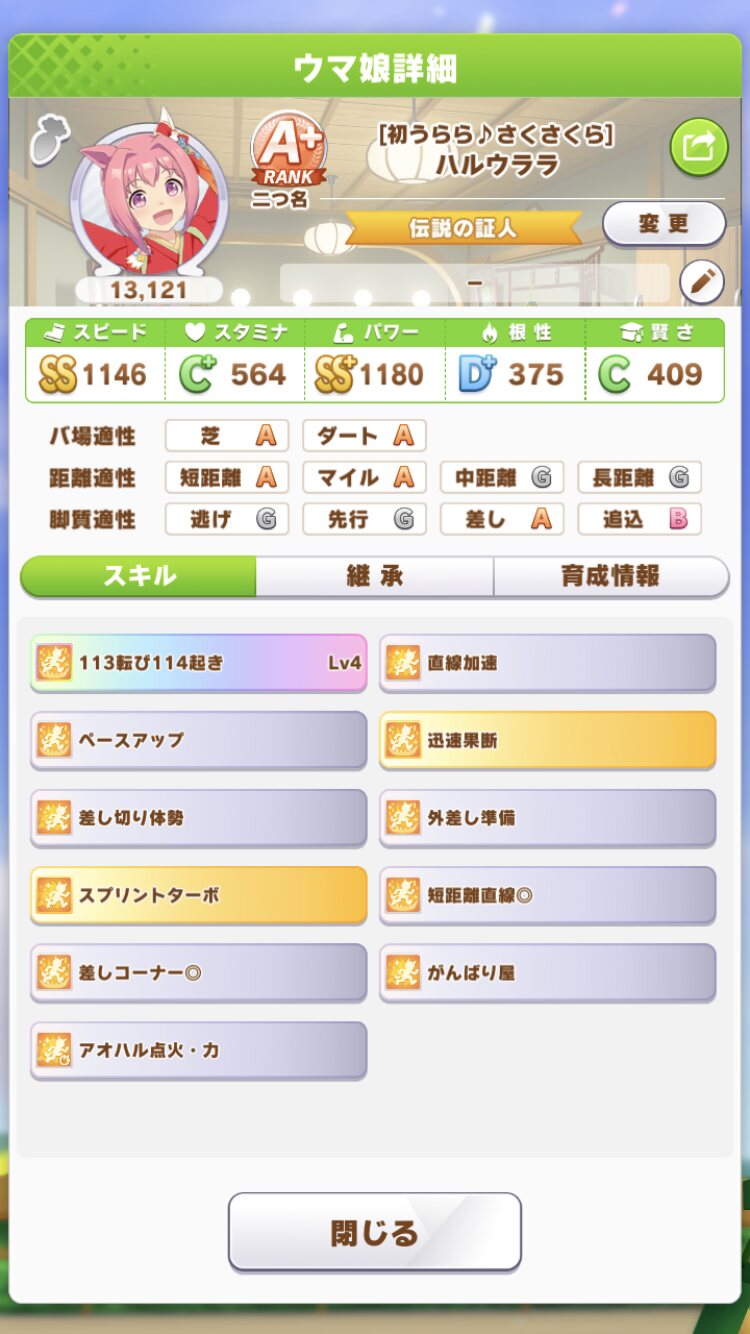The height and width of the screenshot is (1334, 750).
Task: Open the ペースアップ skill
Action: [198, 740]
